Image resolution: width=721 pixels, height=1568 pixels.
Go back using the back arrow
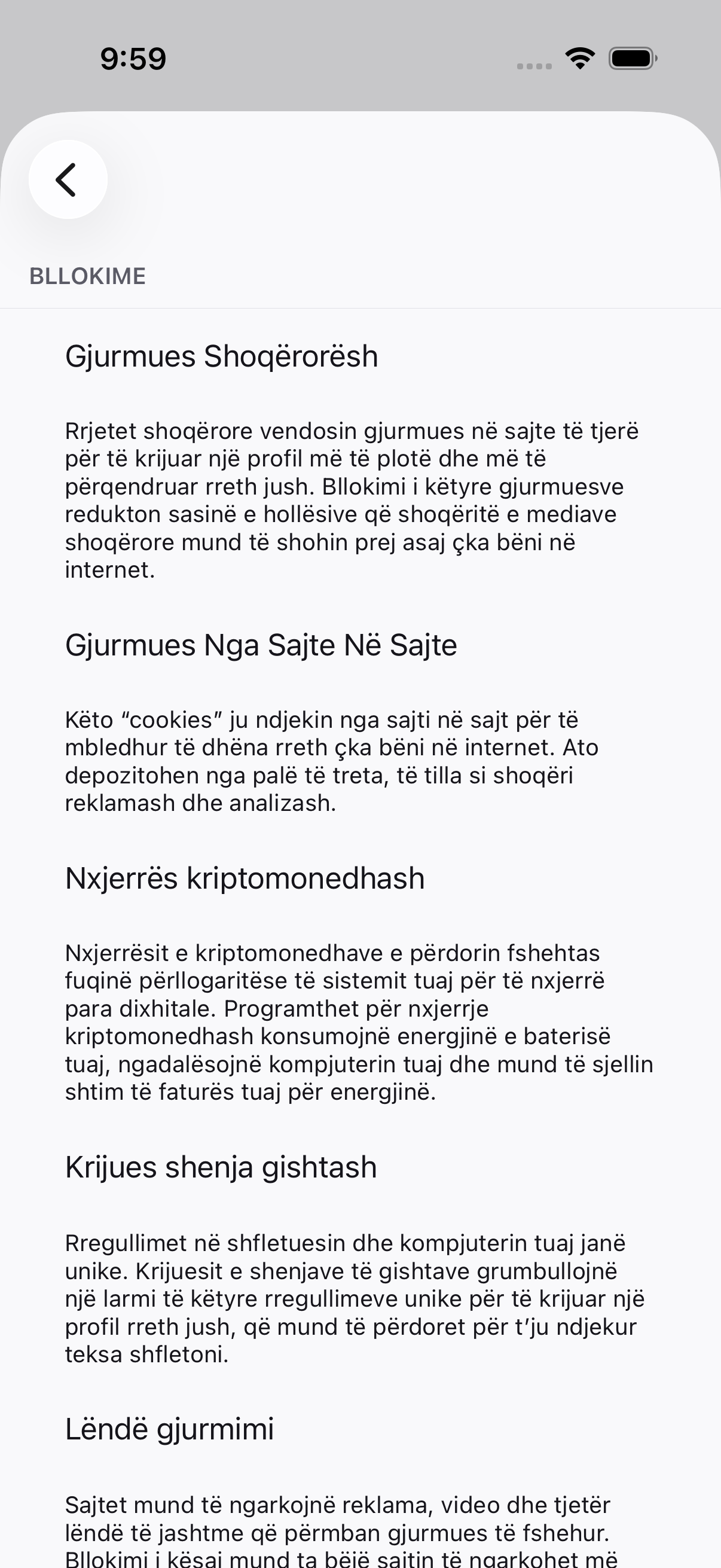tap(68, 179)
